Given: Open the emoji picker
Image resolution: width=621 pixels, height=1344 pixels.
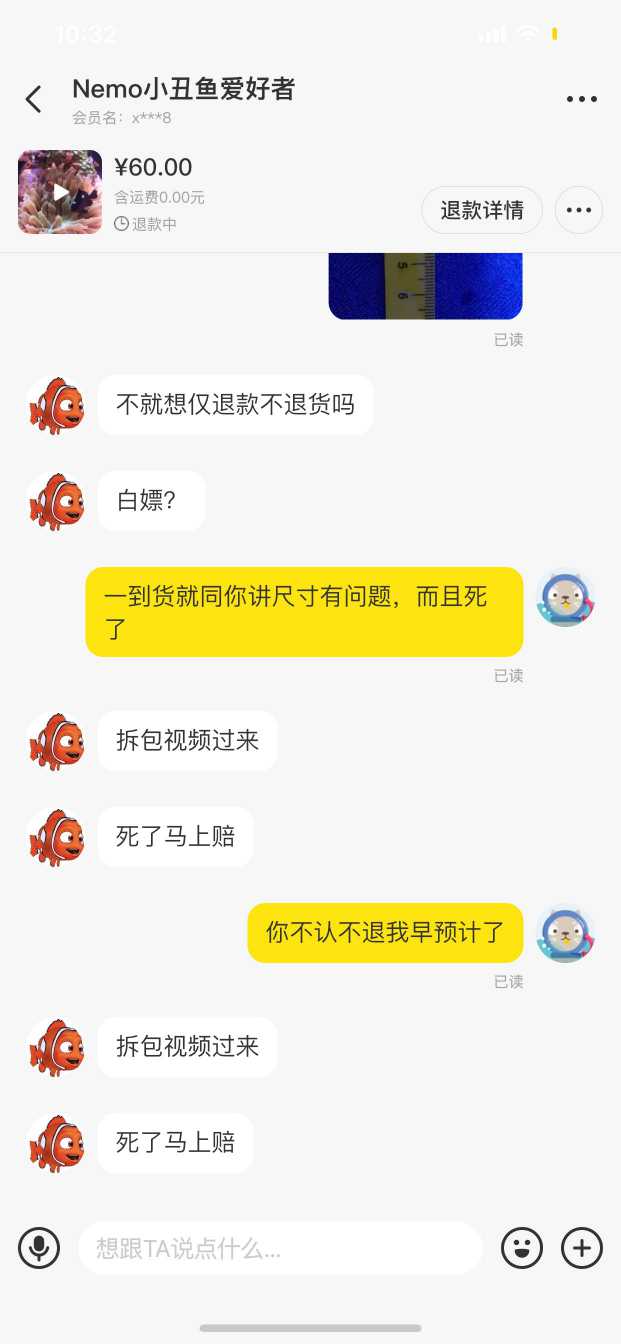Looking at the screenshot, I should click(x=522, y=1247).
